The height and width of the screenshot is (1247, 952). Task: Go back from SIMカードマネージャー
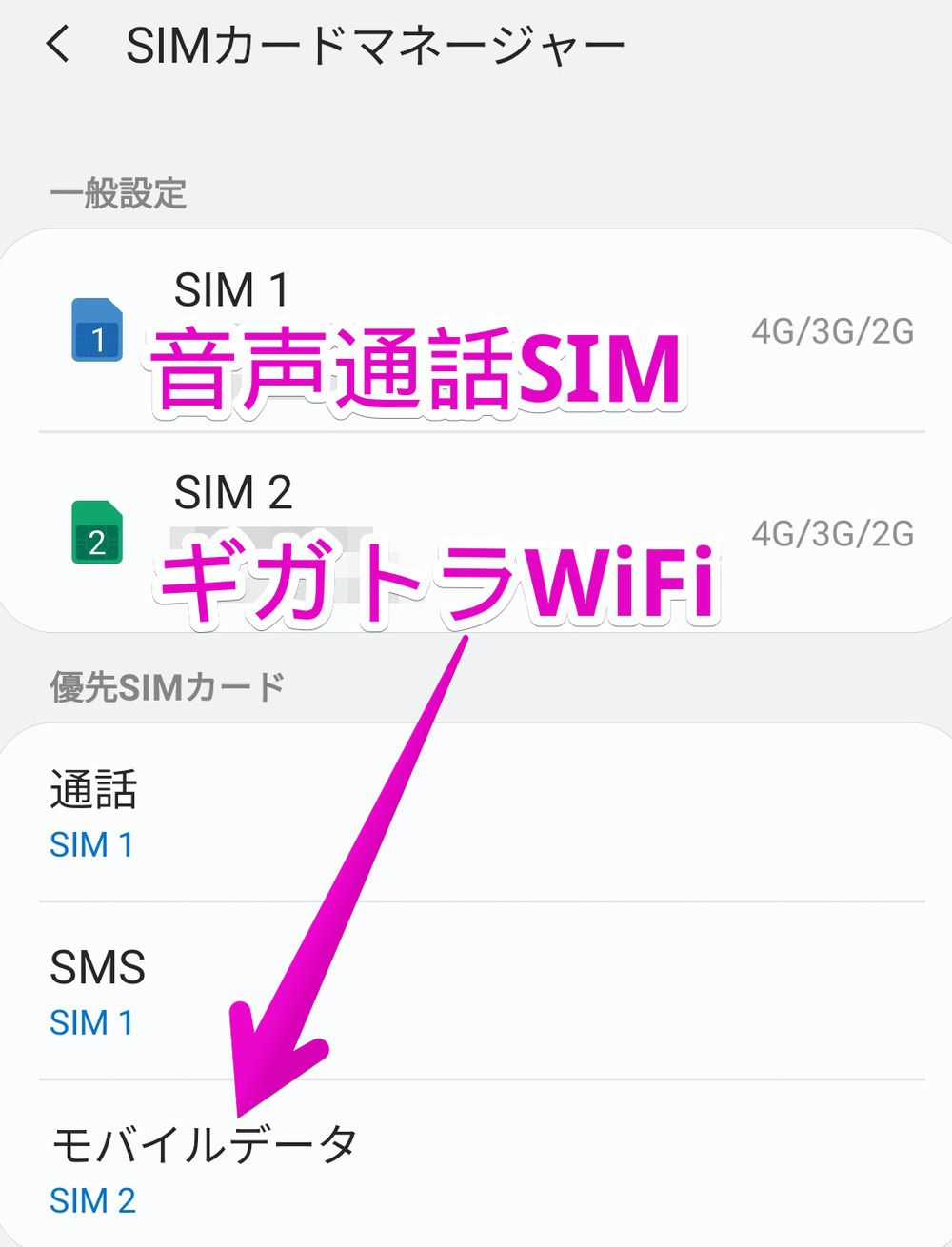tap(59, 45)
